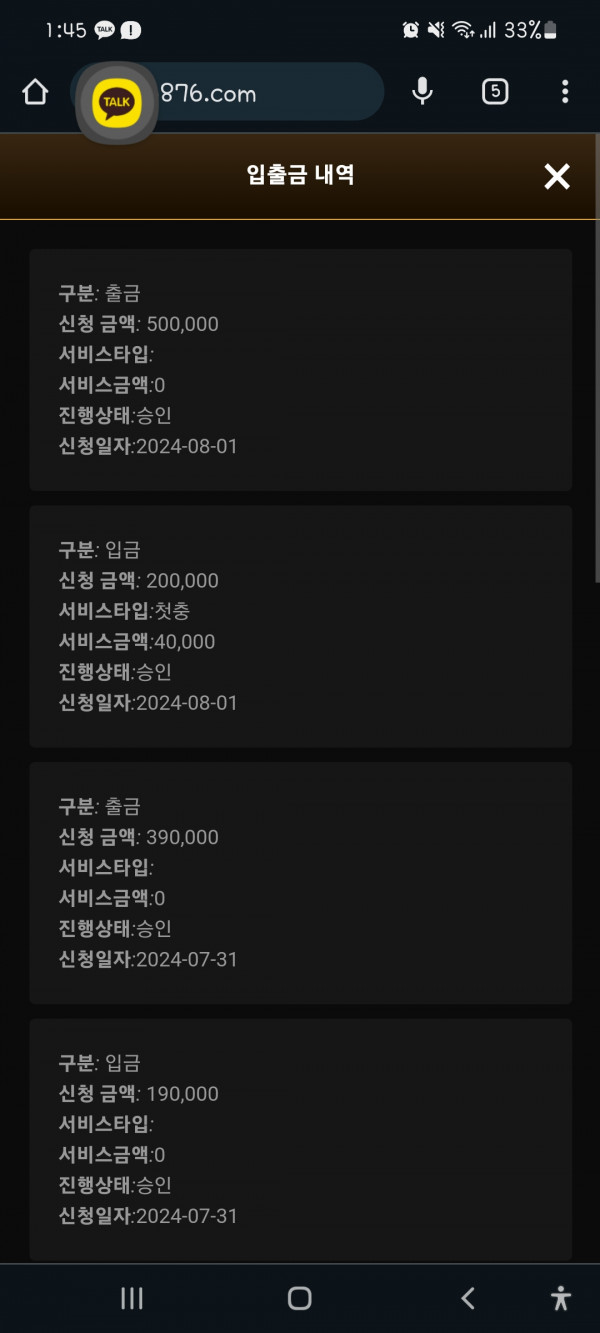
Task: Tap the KakaoTalk floating bubble
Action: pos(118,101)
